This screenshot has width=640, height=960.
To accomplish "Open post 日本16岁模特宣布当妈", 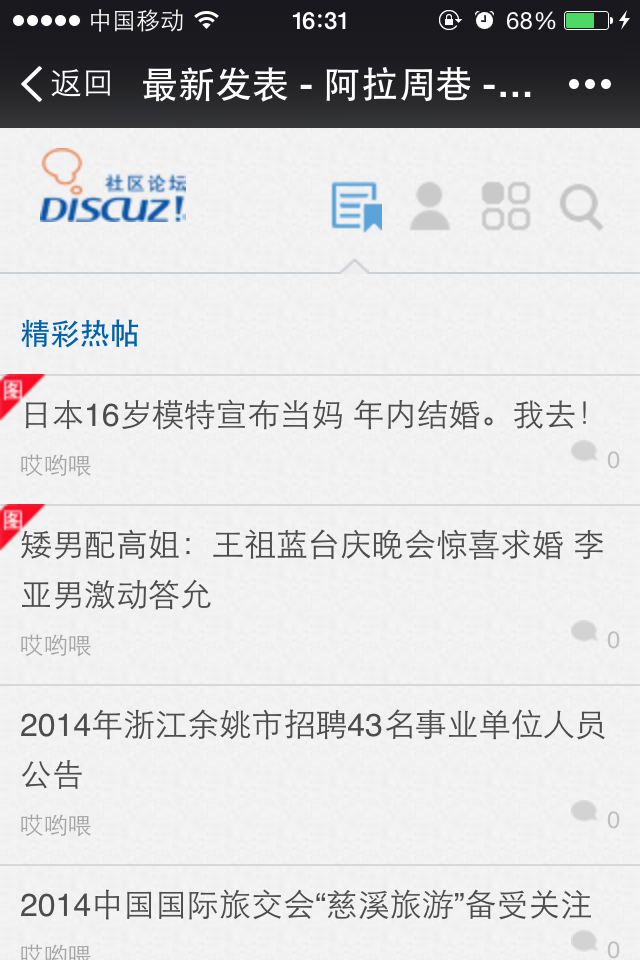I will [x=305, y=416].
